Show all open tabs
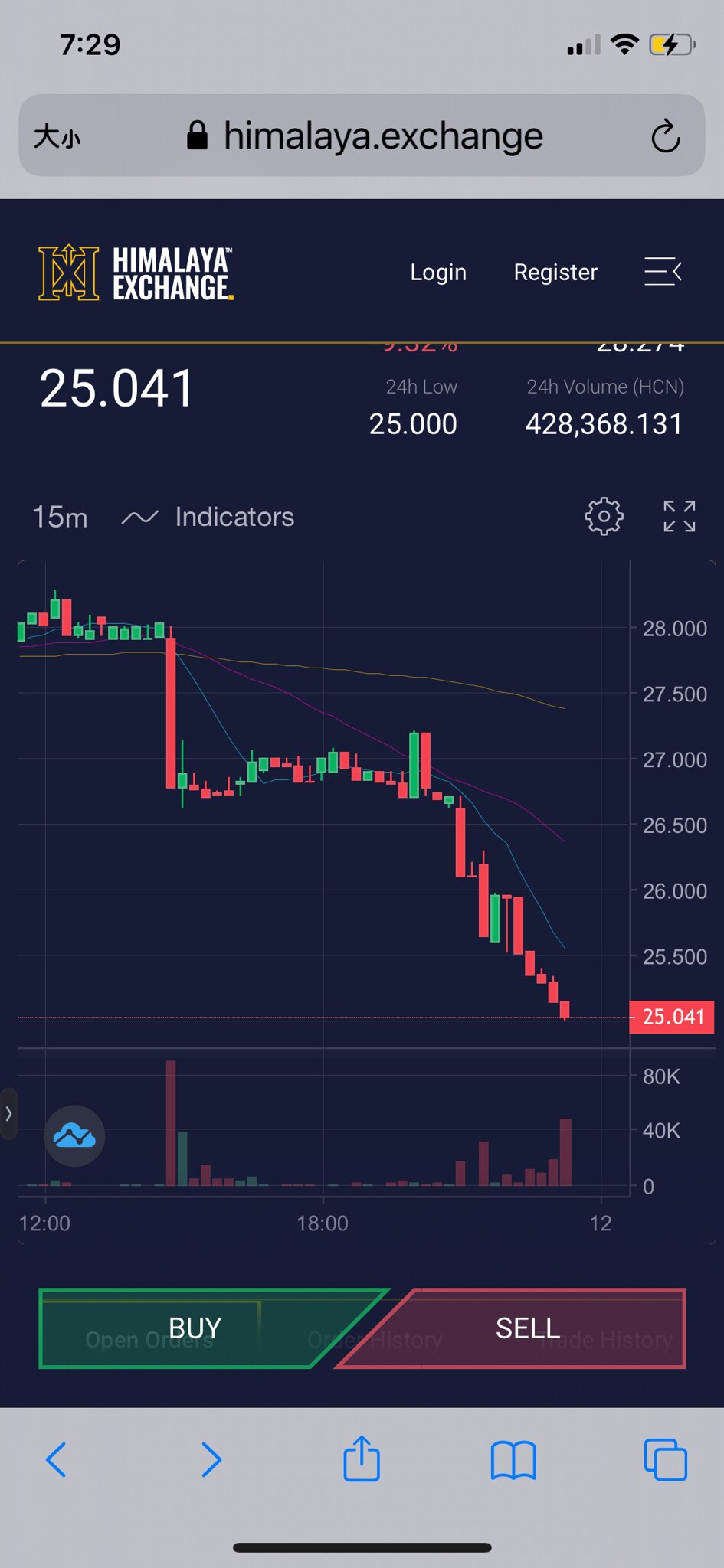The width and height of the screenshot is (724, 1568). (x=665, y=1459)
